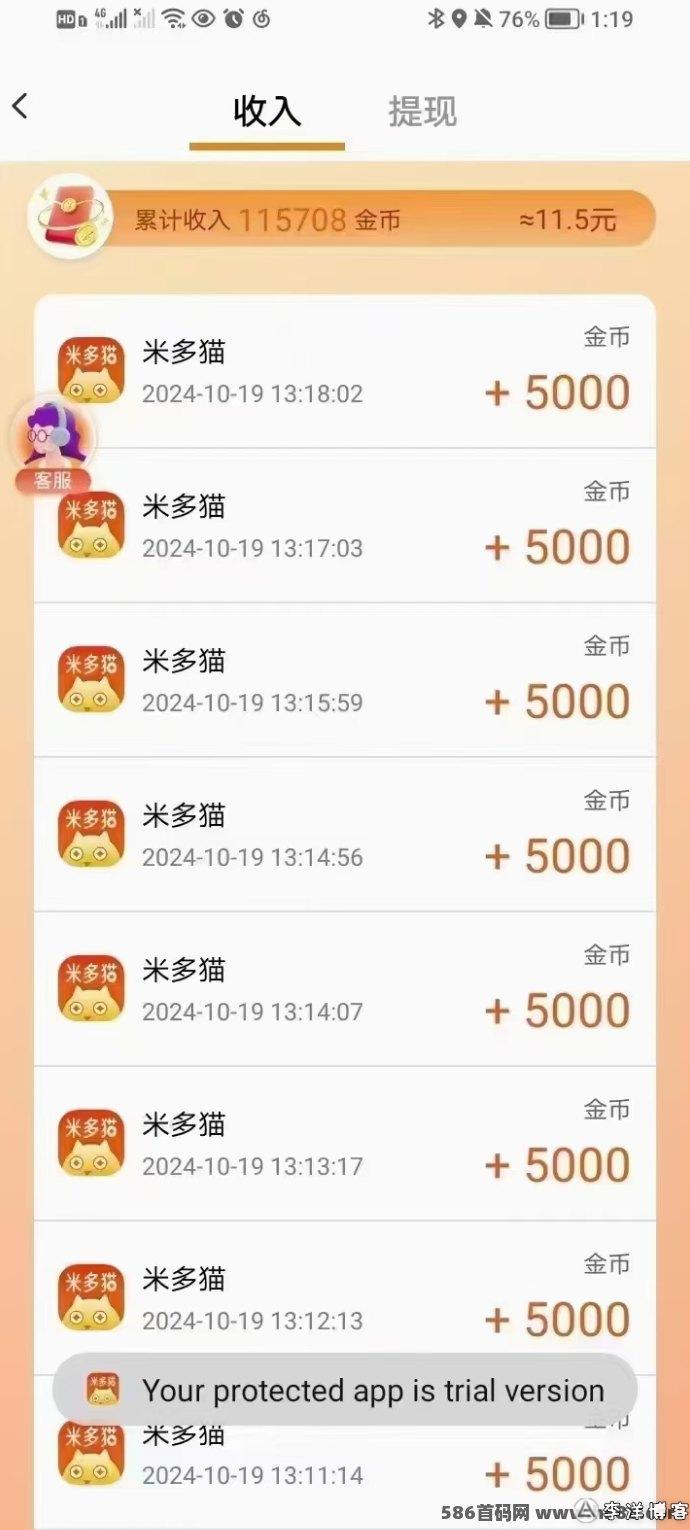Open the 客服 customer service bubble
The width and height of the screenshot is (690, 1530).
[x=52, y=445]
